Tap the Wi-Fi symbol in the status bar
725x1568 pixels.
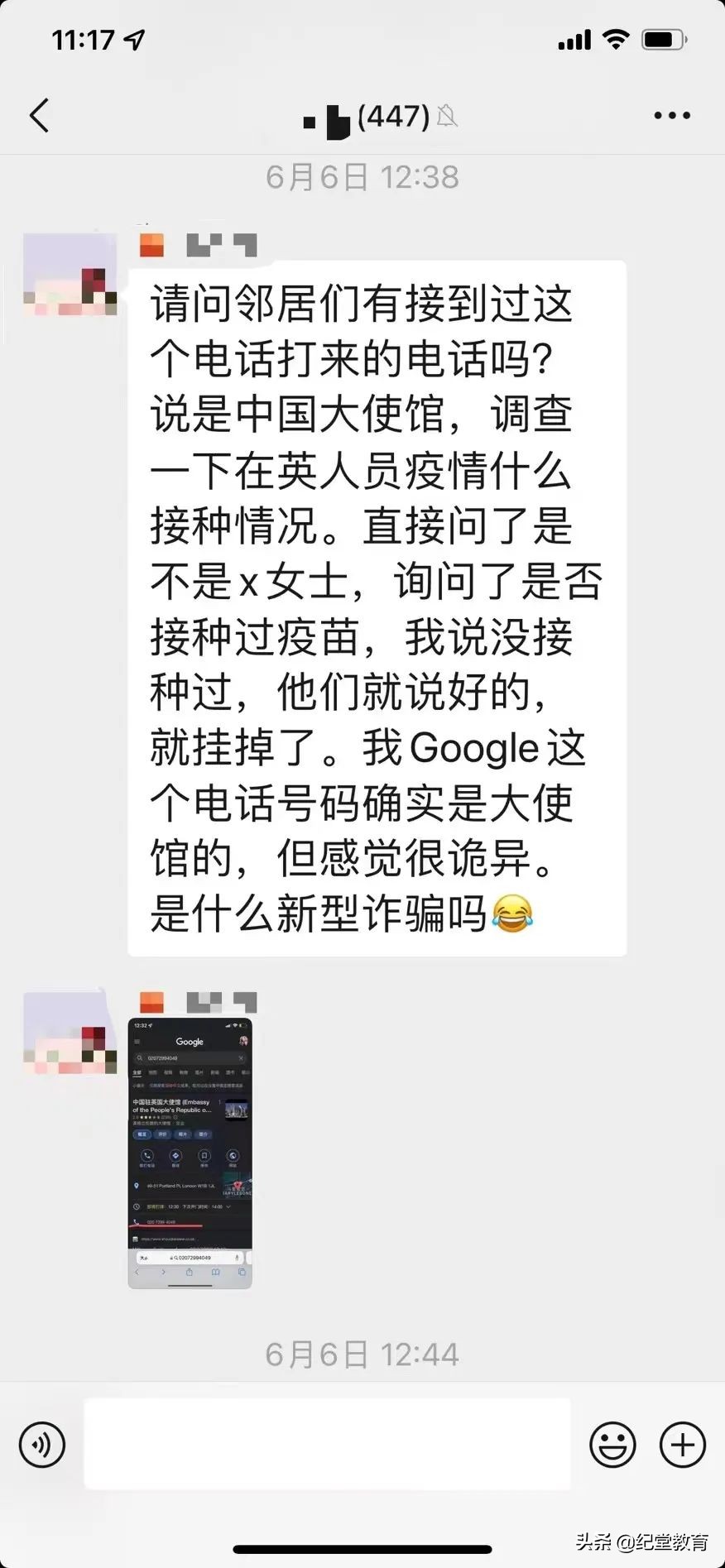tap(615, 38)
